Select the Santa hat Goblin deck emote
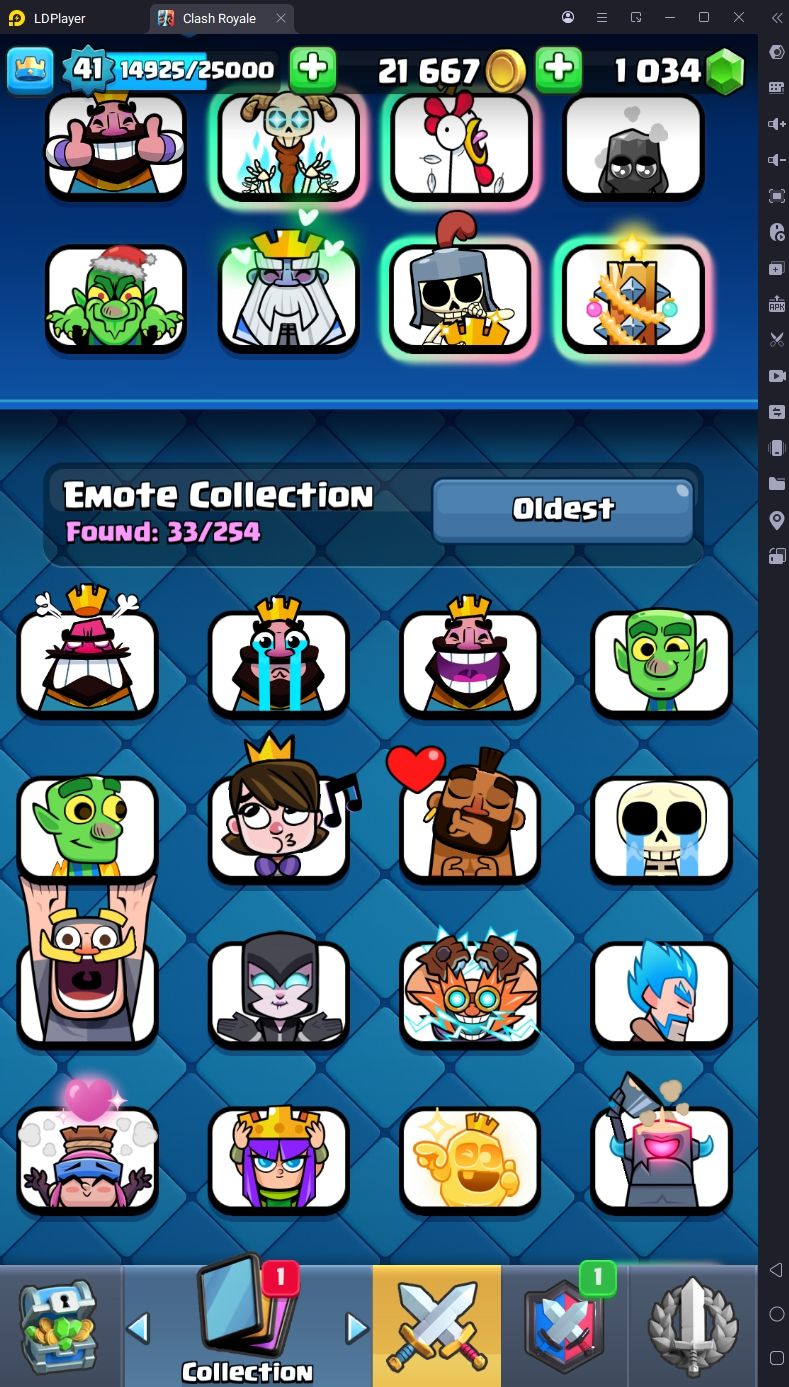 coord(116,298)
